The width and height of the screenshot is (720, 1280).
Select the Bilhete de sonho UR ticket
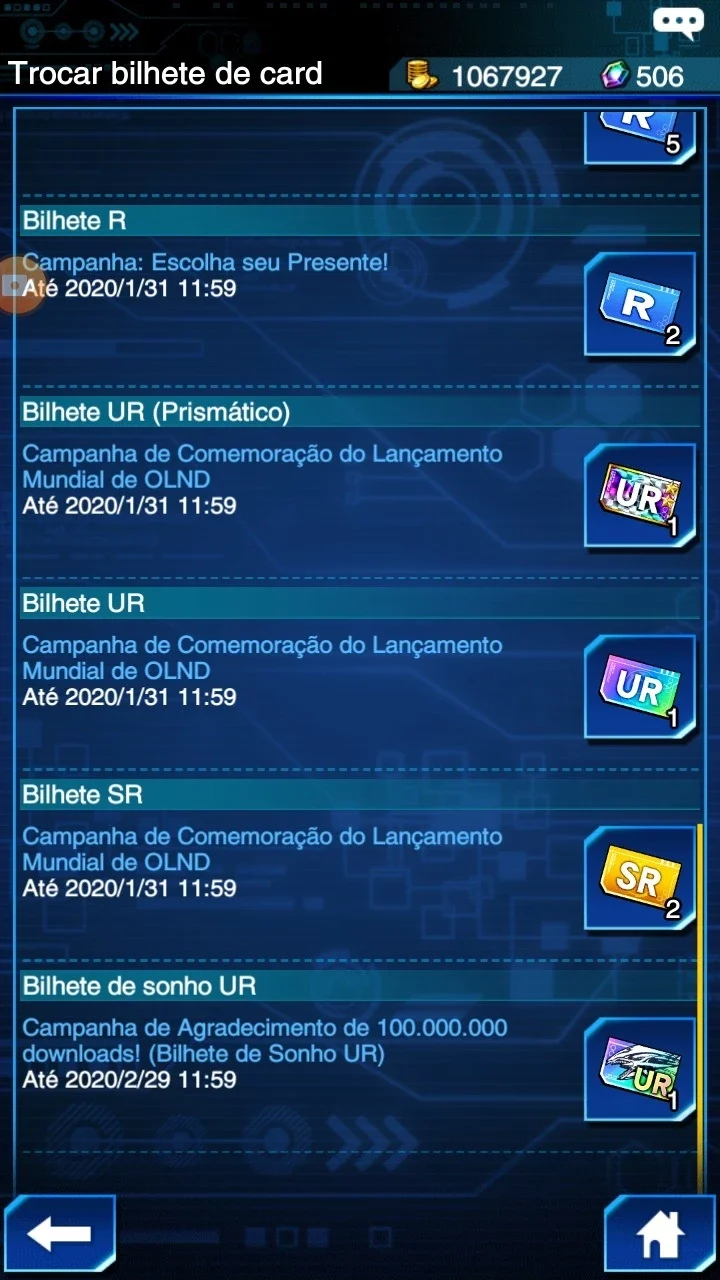[x=640, y=1070]
